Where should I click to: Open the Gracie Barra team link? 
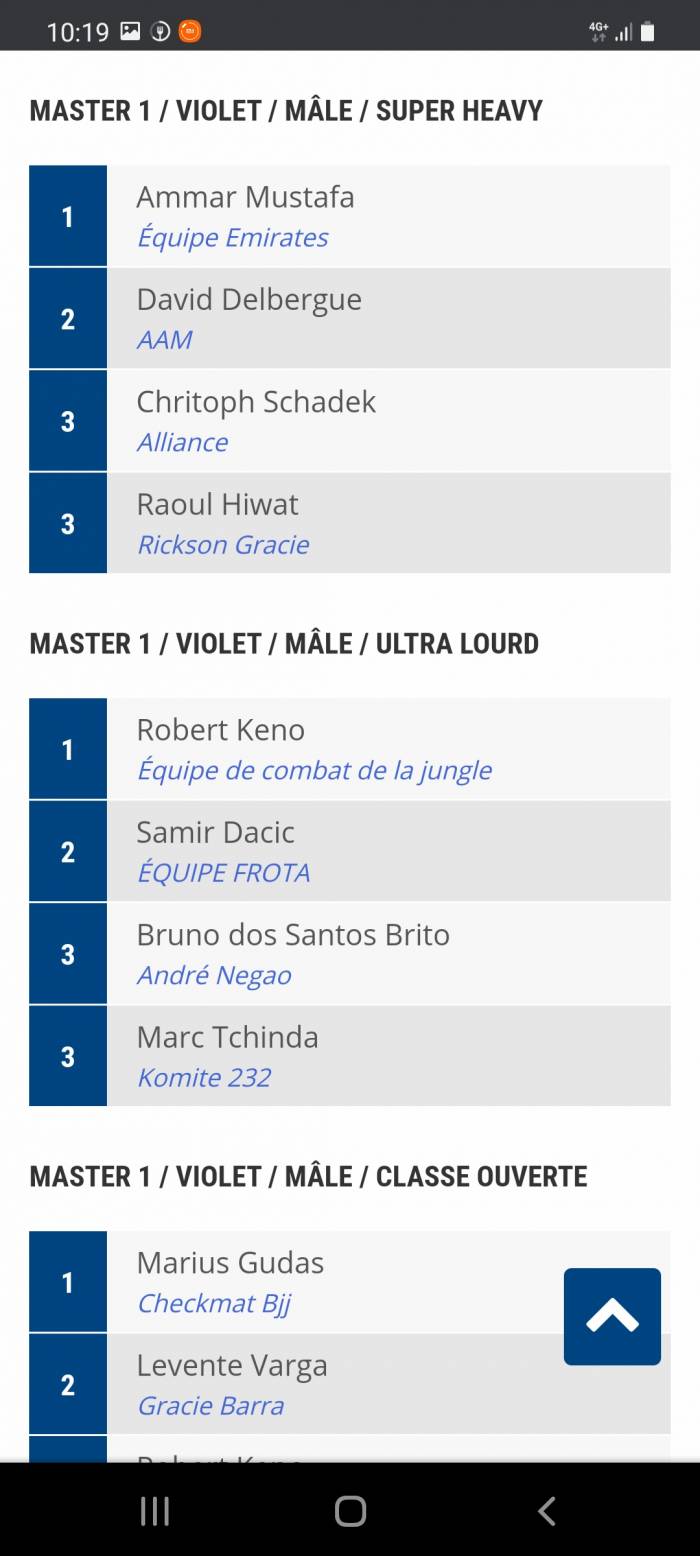click(210, 1406)
